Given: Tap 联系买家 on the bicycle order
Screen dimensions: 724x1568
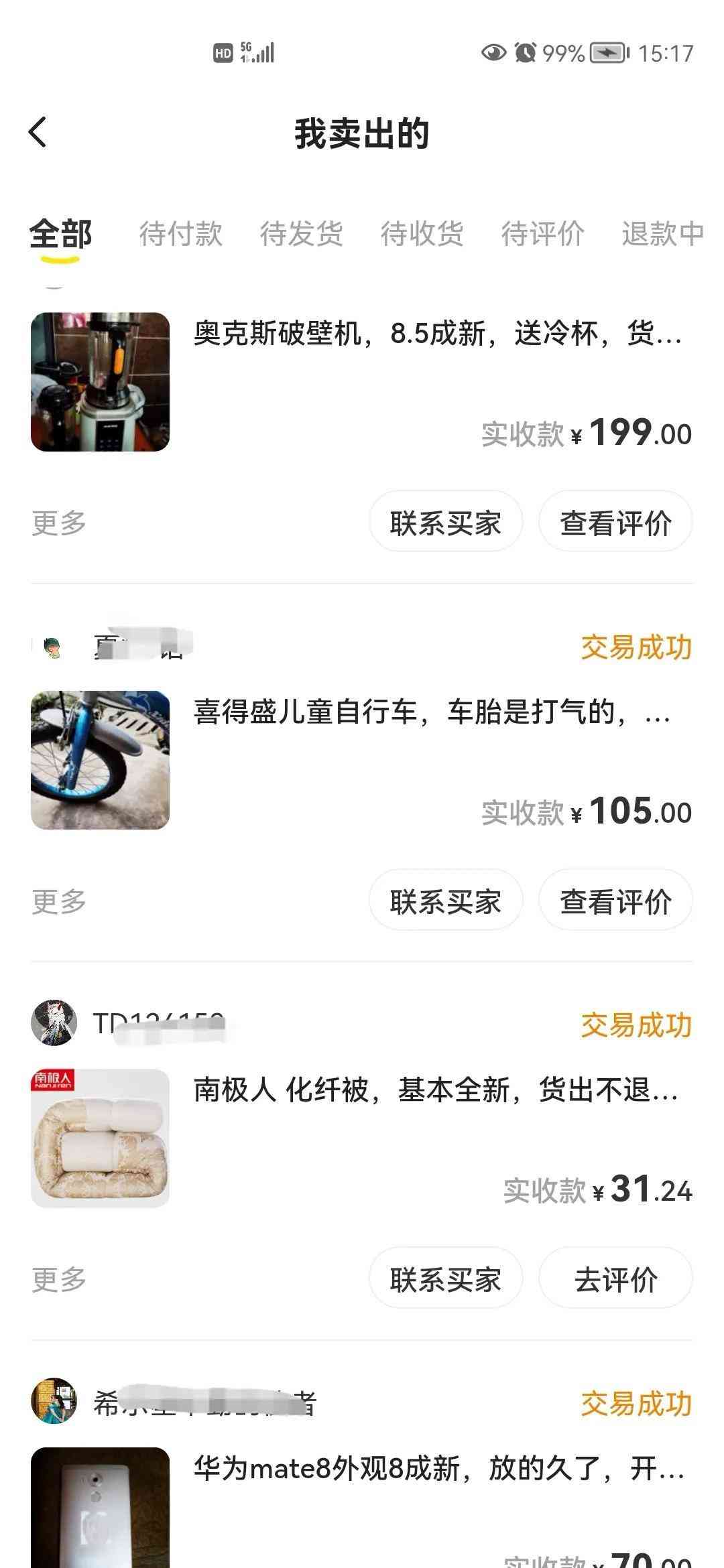Looking at the screenshot, I should tap(444, 902).
